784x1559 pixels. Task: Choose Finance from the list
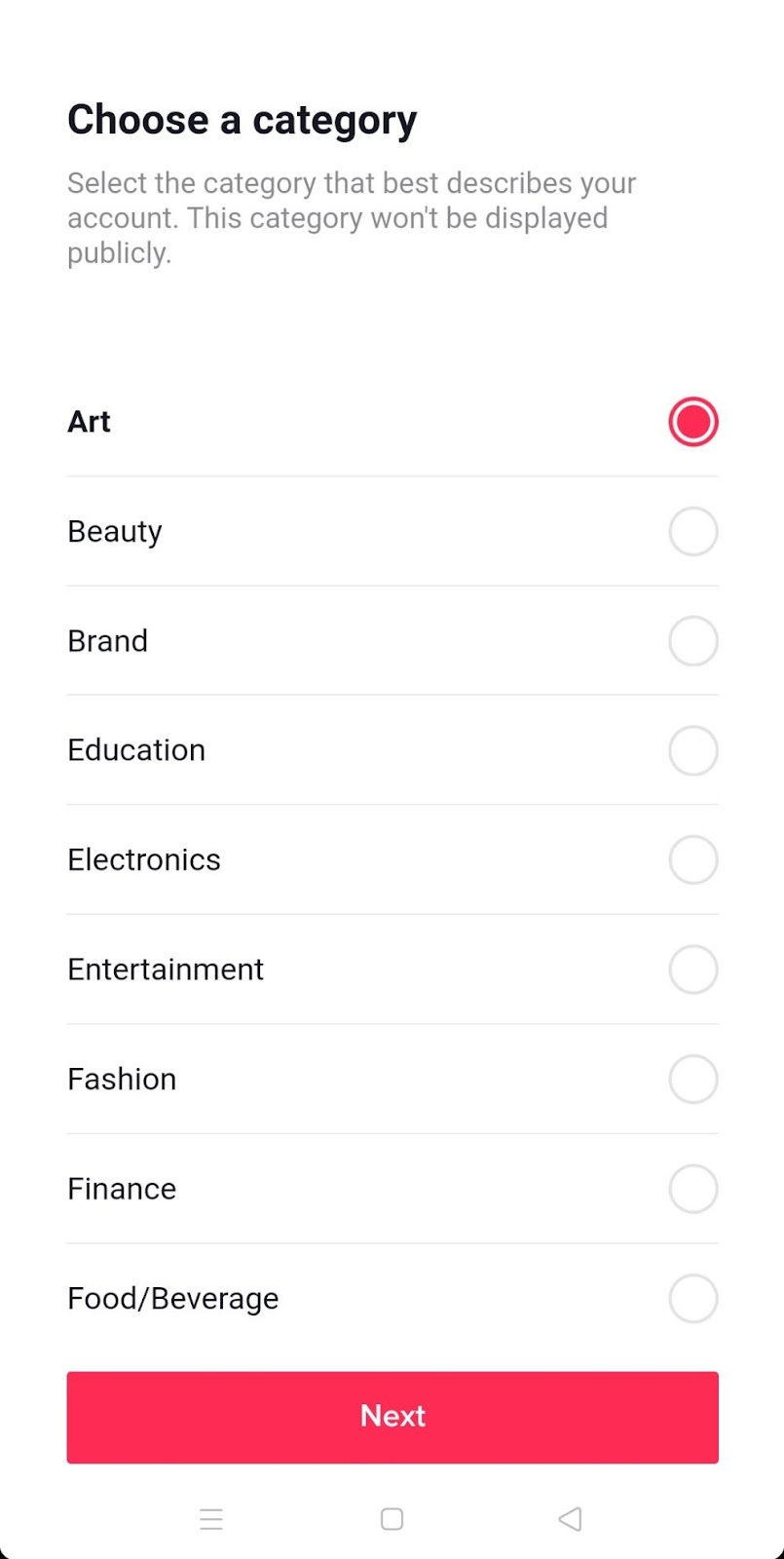click(692, 1189)
